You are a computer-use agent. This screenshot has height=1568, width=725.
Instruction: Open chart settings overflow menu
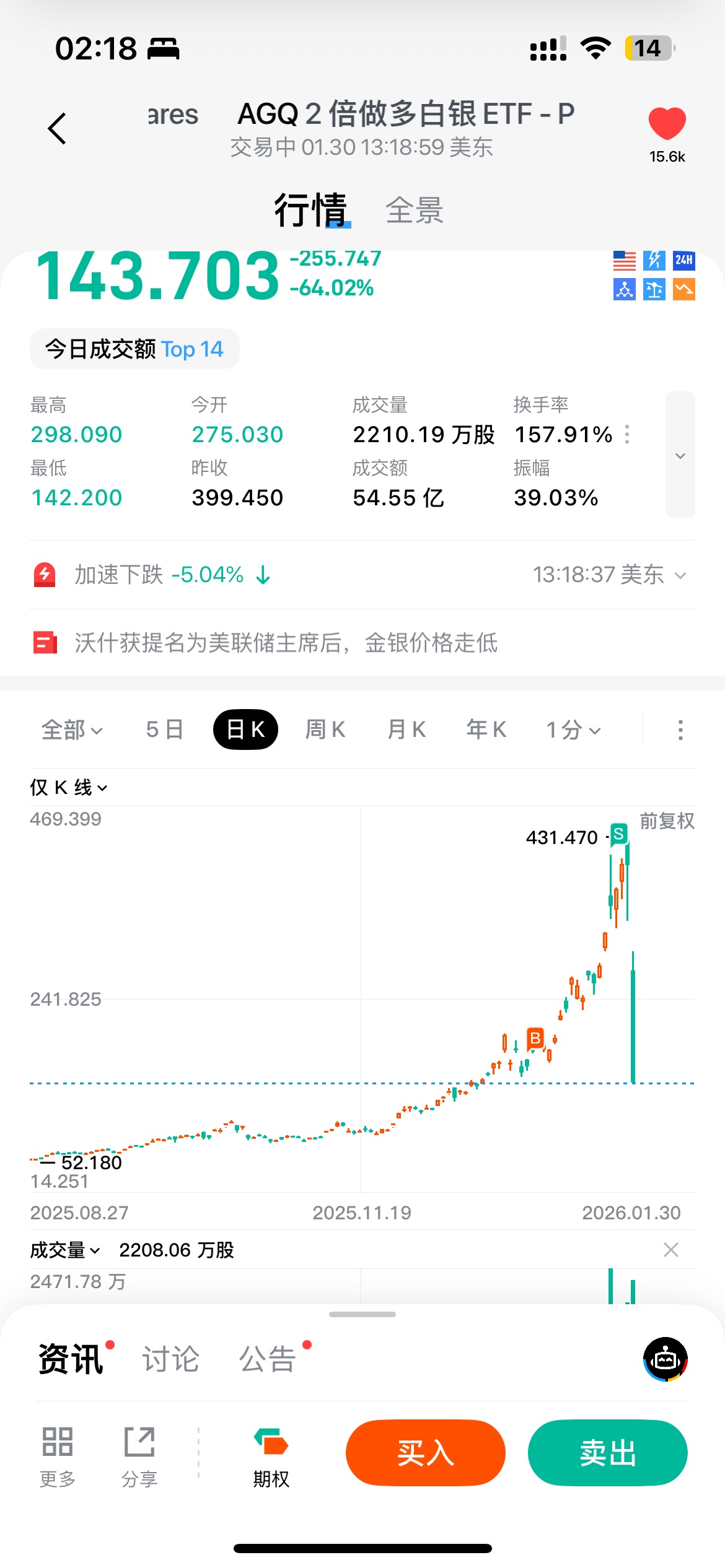coord(680,730)
